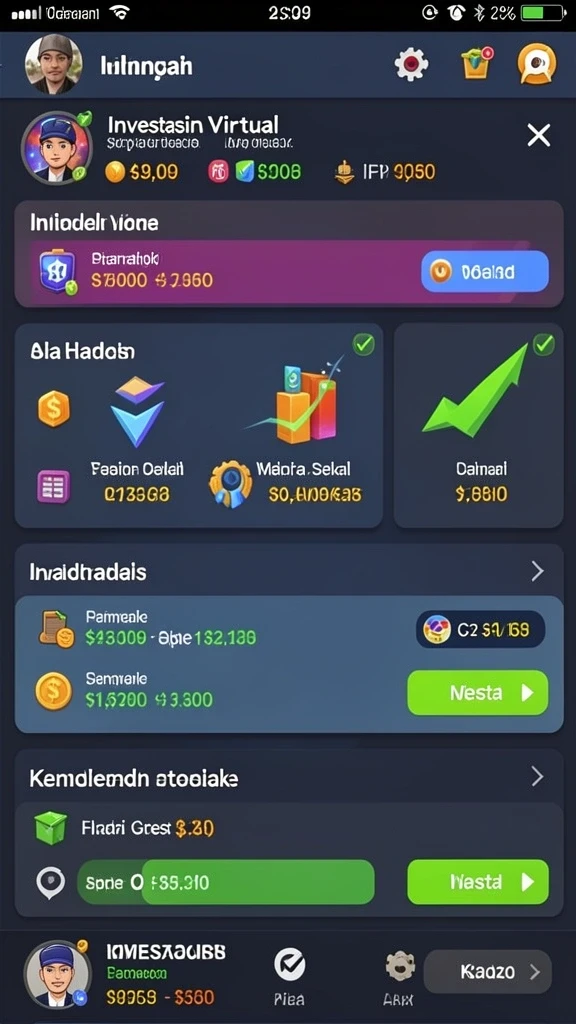Screen dimensions: 576x1024
Task: Tap the C2 coin pill
Action: (x=481, y=630)
